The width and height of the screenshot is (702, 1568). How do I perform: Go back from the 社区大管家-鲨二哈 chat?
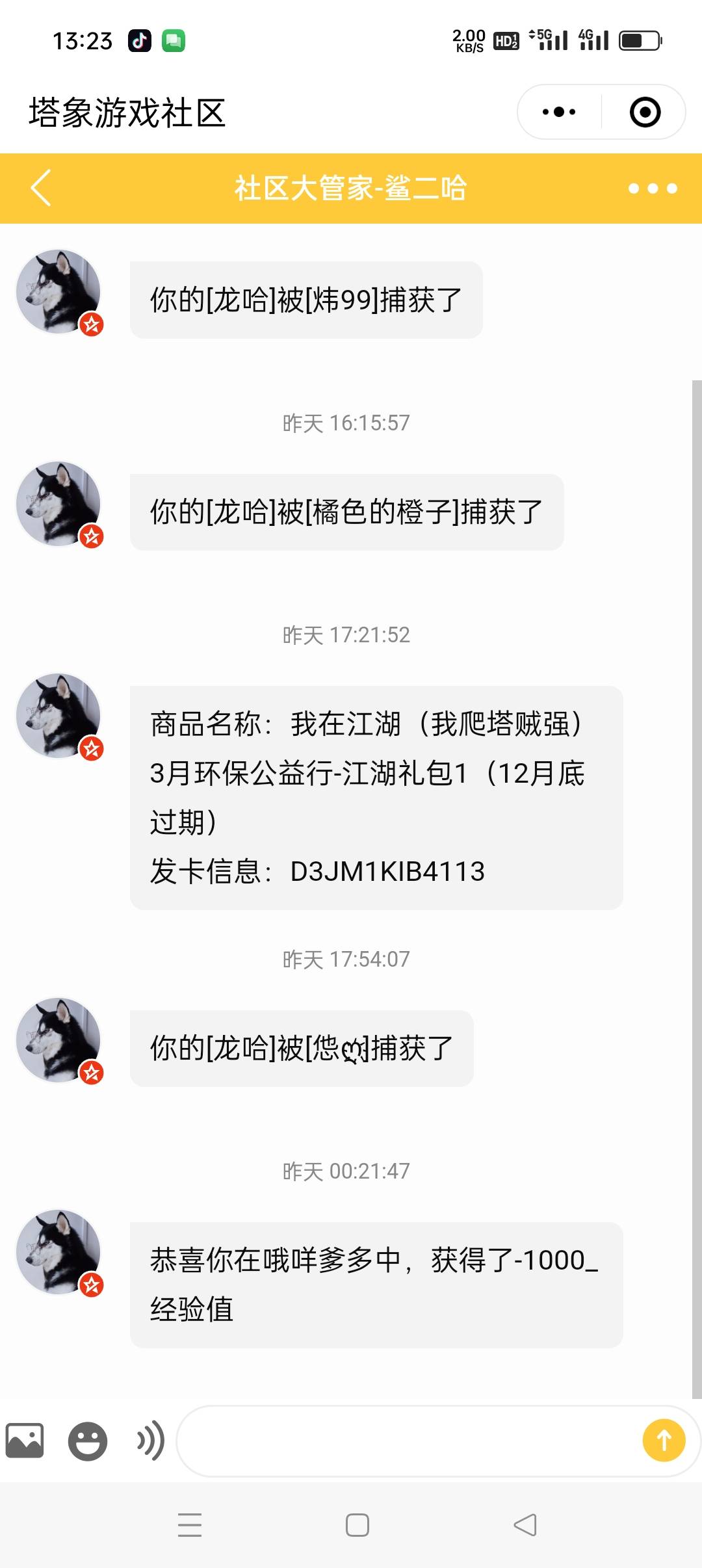40,188
